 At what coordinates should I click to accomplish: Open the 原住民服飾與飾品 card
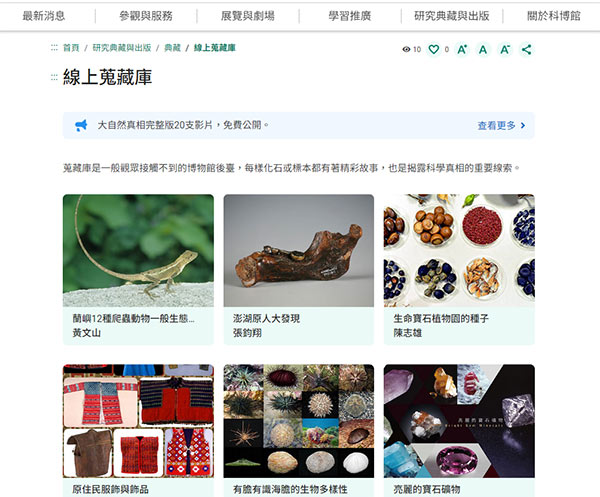[138, 425]
